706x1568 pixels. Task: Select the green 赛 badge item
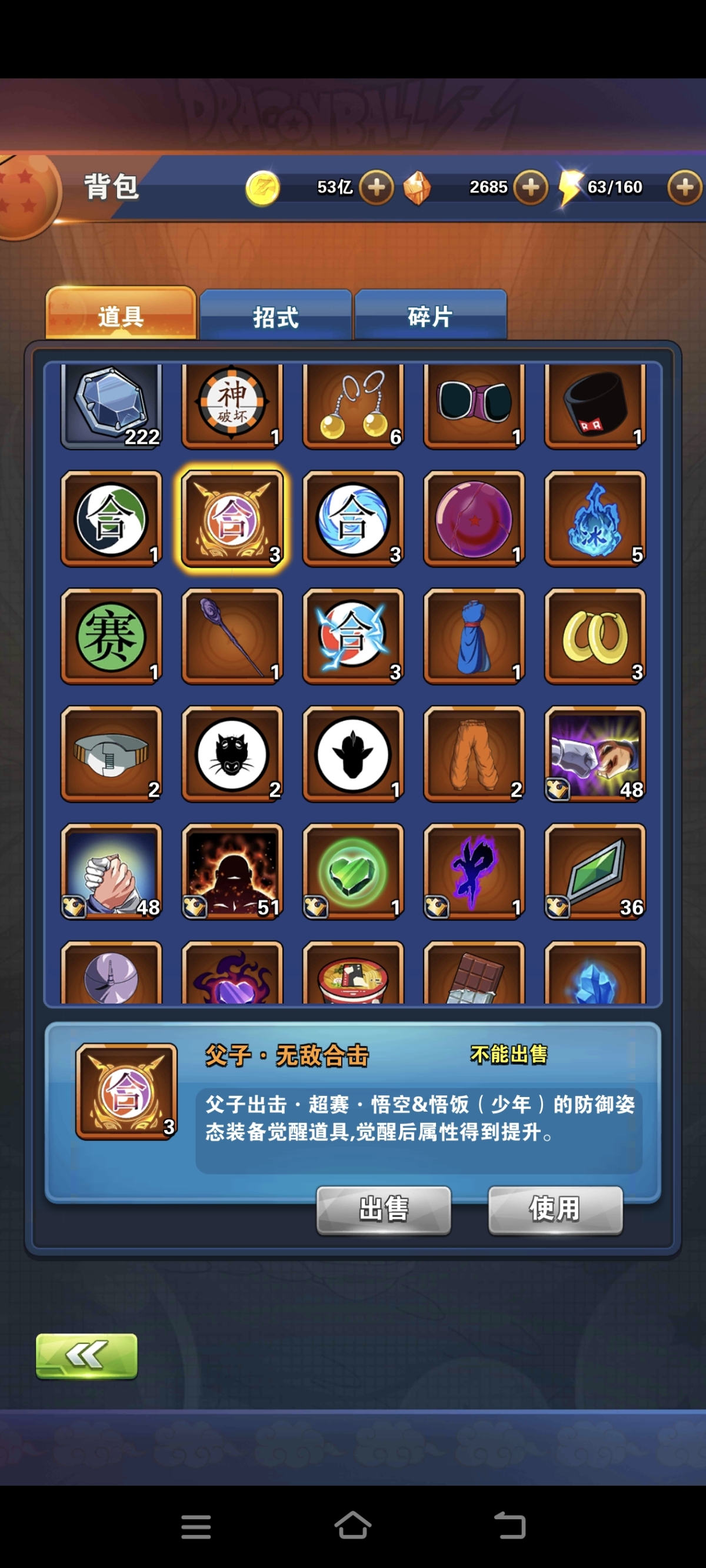coord(111,636)
